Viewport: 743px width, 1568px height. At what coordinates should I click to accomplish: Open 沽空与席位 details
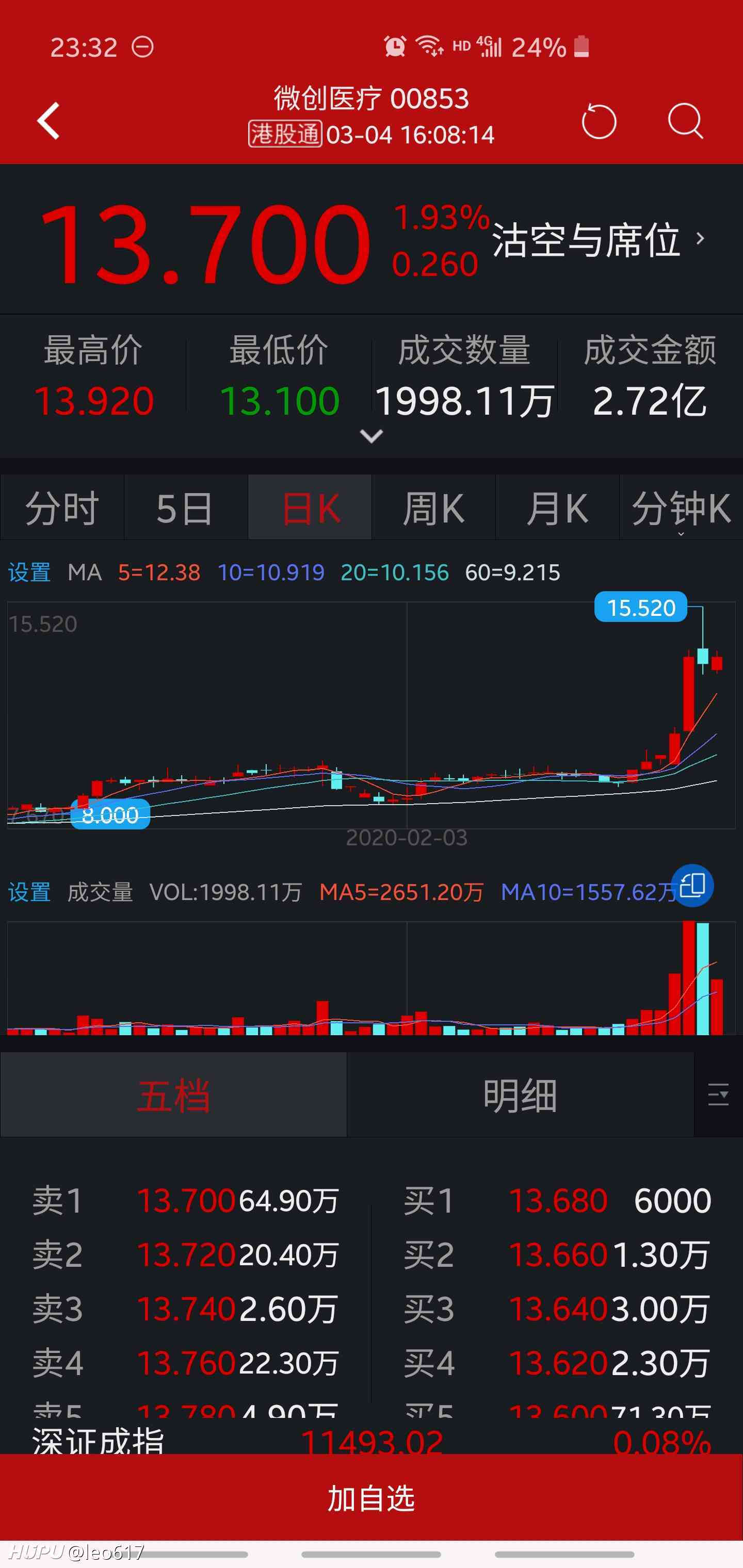[598, 240]
